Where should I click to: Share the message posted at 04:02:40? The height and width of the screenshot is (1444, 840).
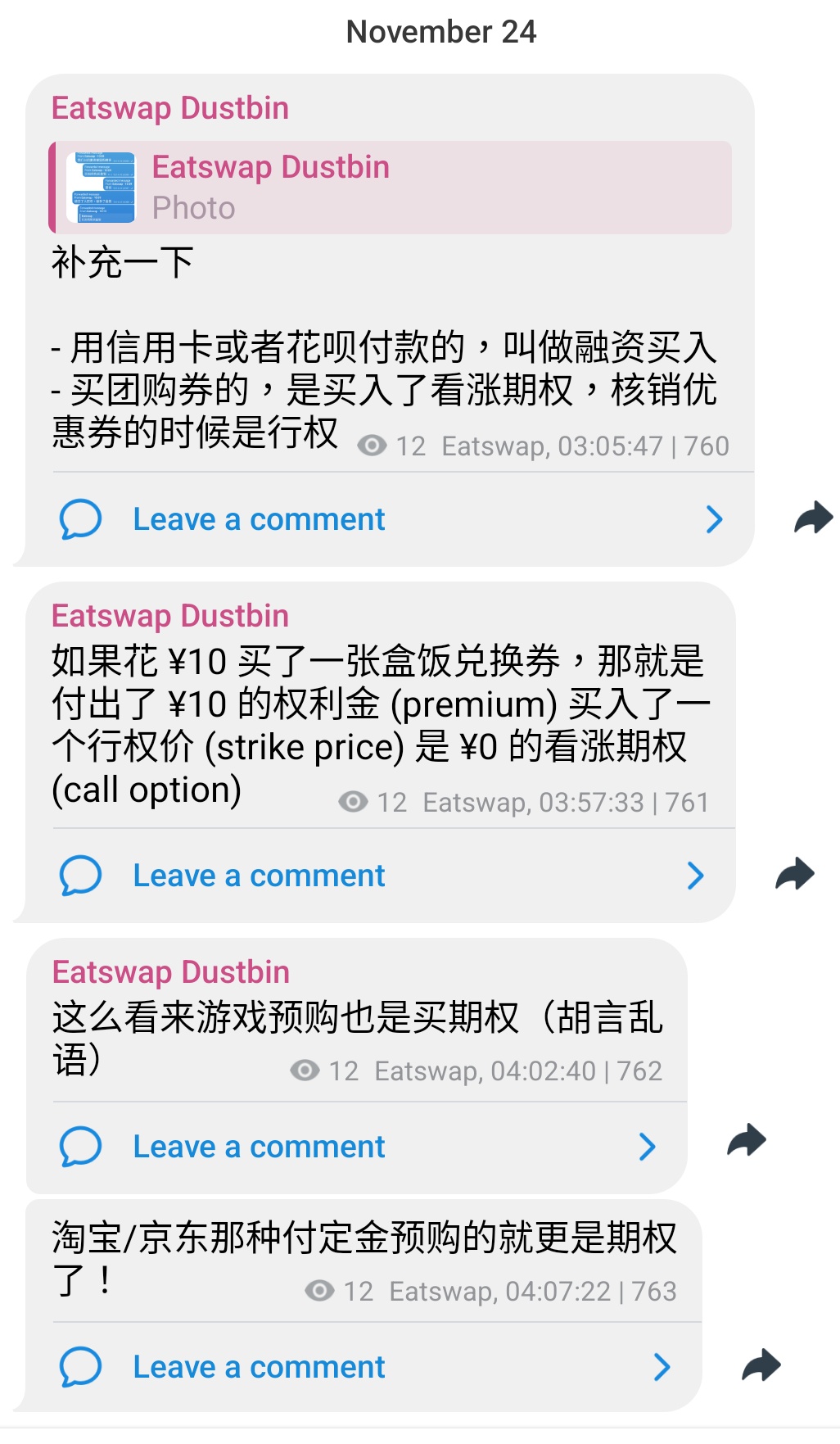click(746, 1140)
